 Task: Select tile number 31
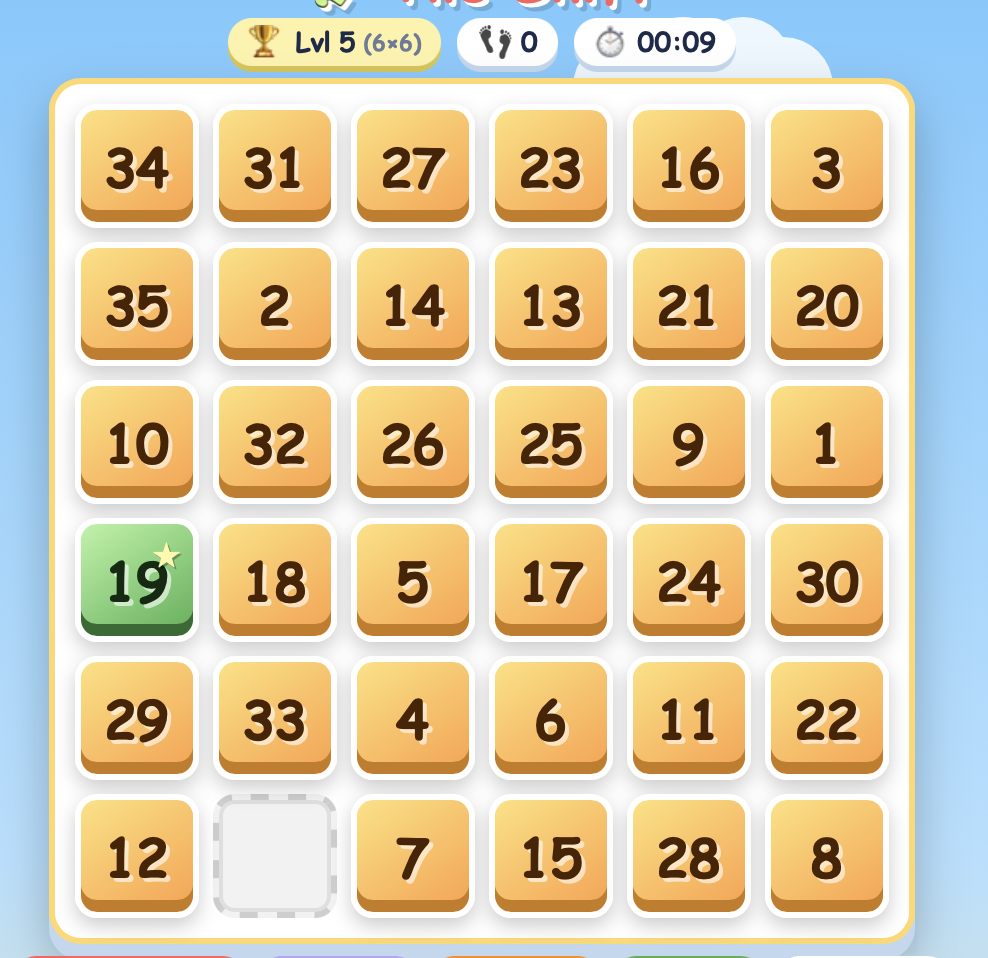275,165
